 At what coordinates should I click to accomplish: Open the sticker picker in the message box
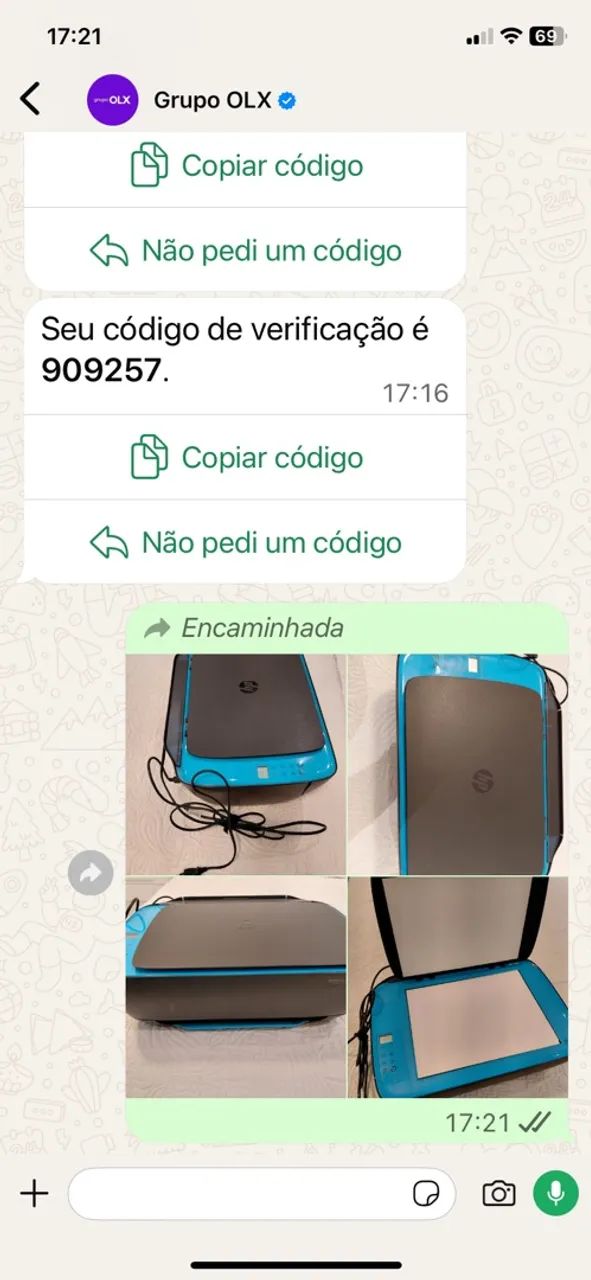coord(427,1193)
